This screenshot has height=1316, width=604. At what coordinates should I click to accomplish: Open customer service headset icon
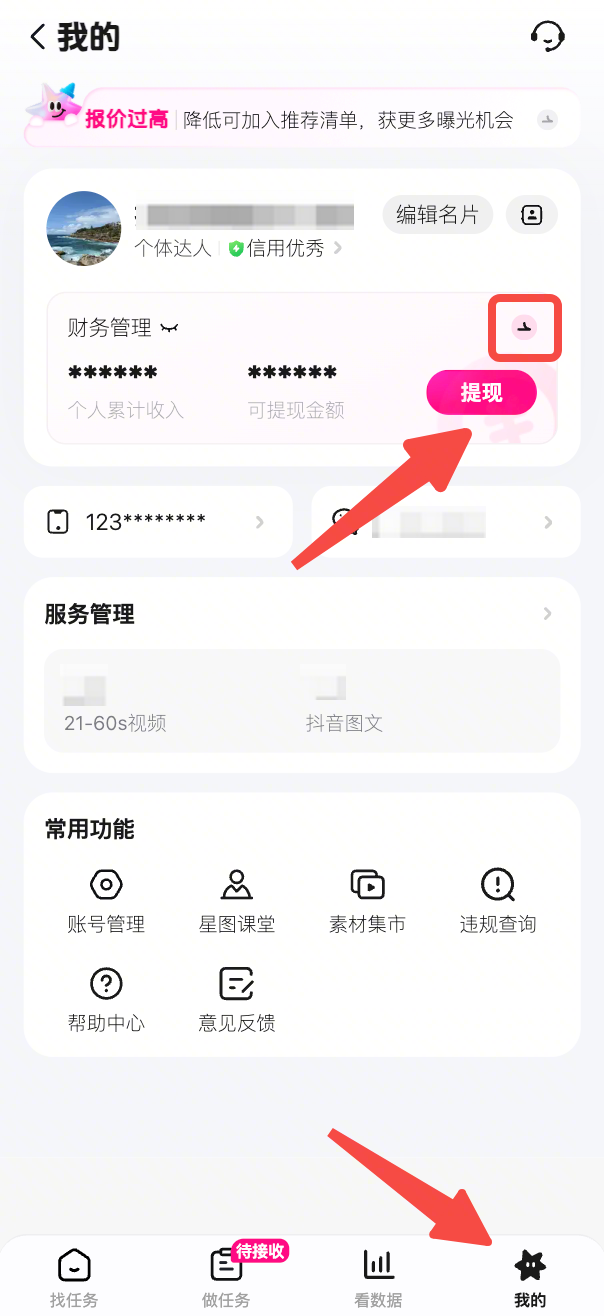(547, 37)
